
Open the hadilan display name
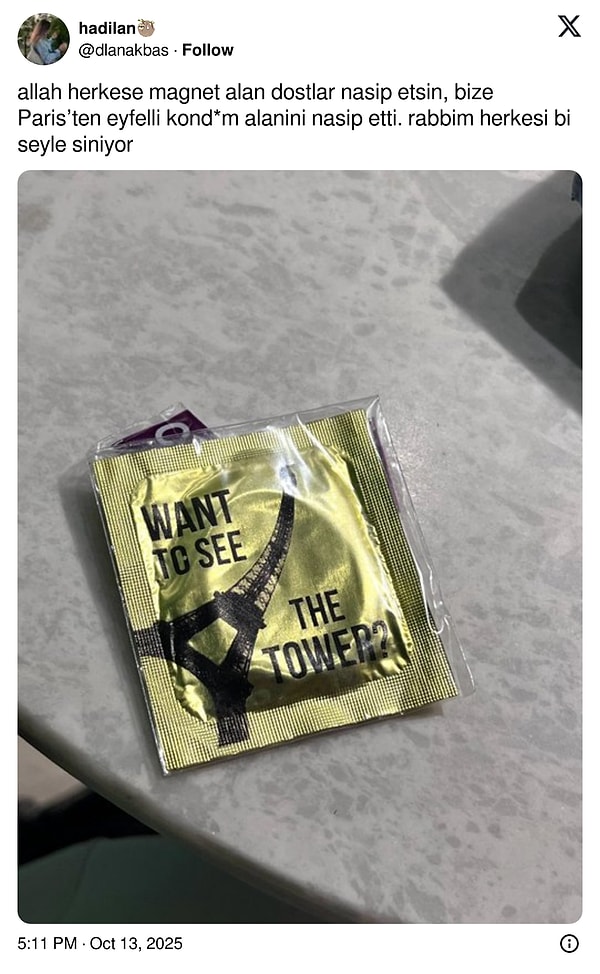click(108, 29)
